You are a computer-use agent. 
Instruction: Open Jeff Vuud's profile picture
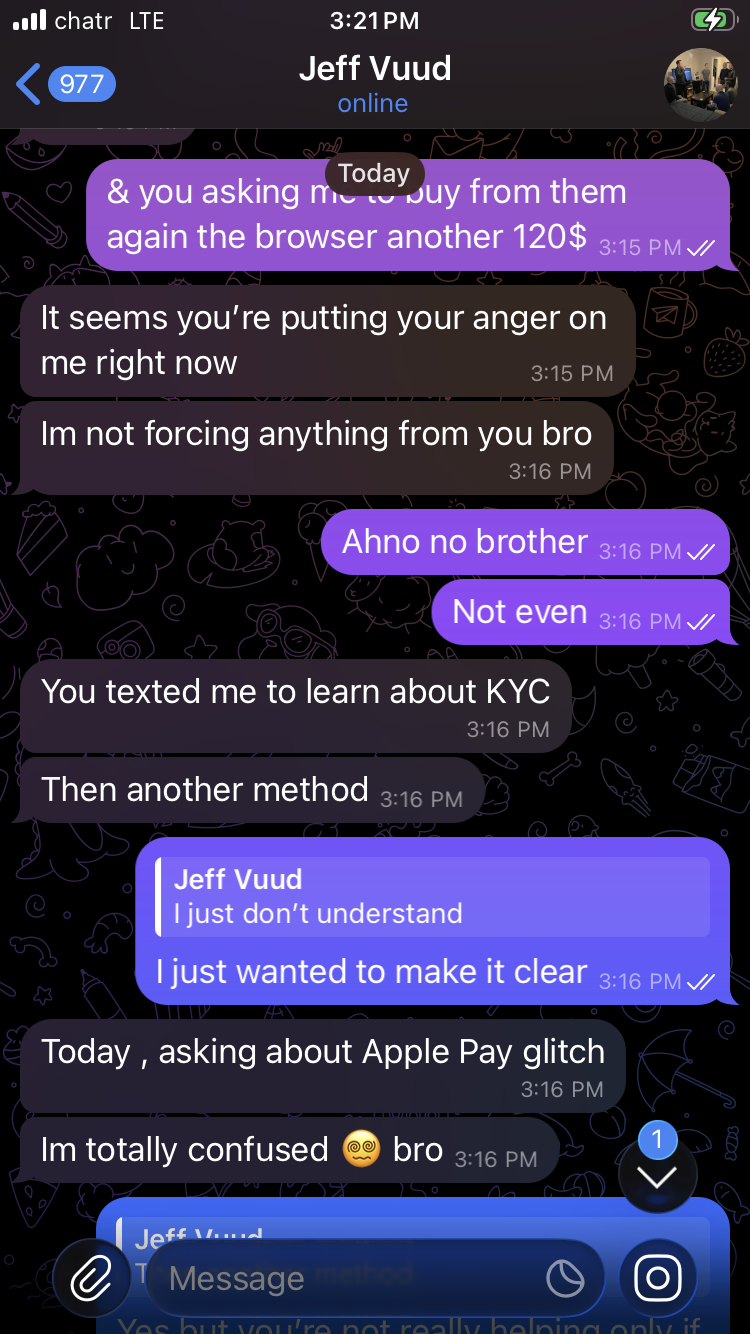701,84
